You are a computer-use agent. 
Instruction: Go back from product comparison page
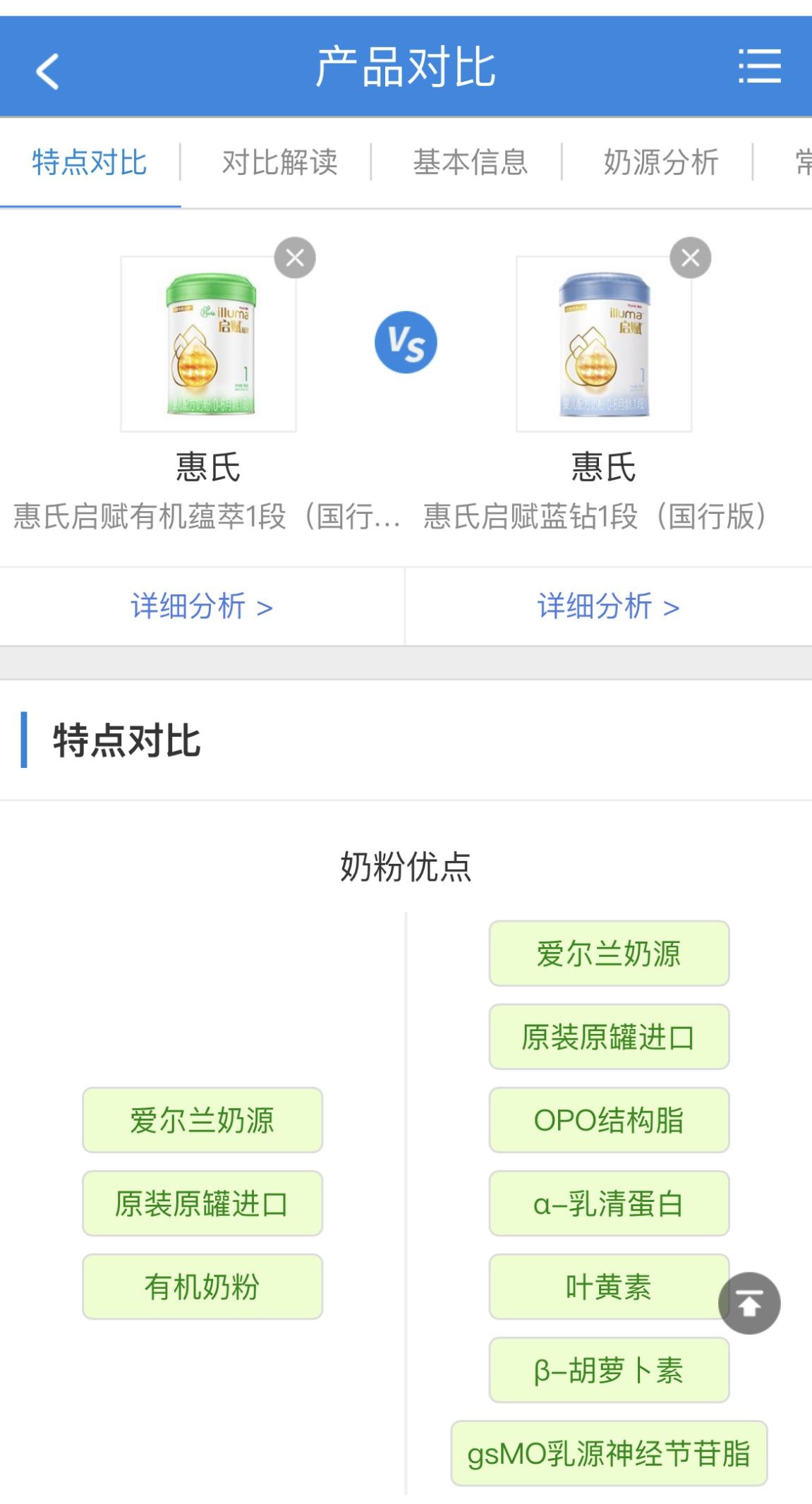coord(47,71)
